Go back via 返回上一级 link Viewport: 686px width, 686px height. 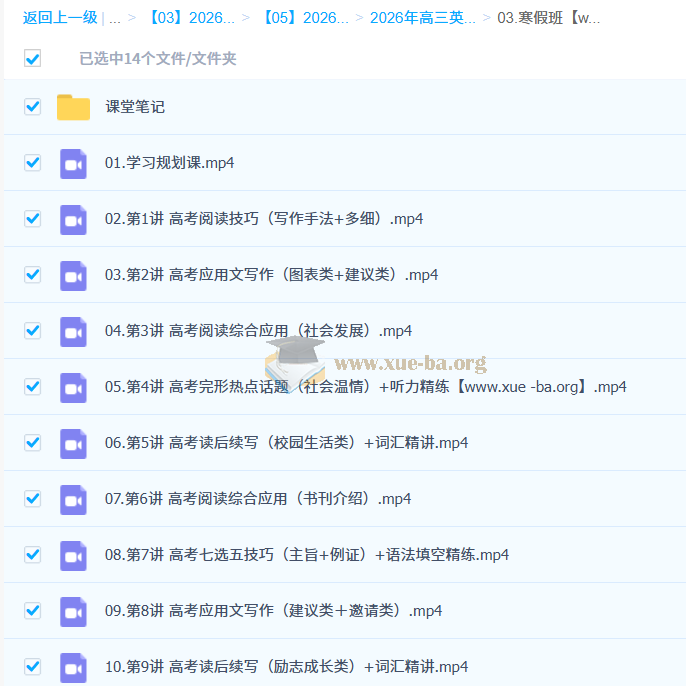(60, 18)
